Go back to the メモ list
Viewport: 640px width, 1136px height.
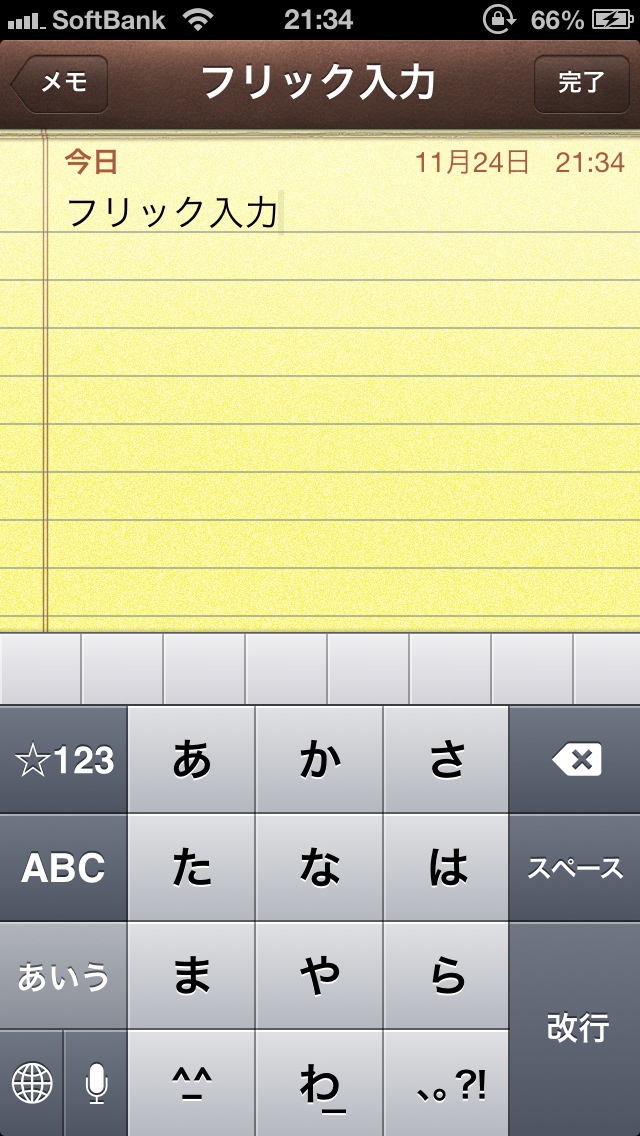(60, 83)
